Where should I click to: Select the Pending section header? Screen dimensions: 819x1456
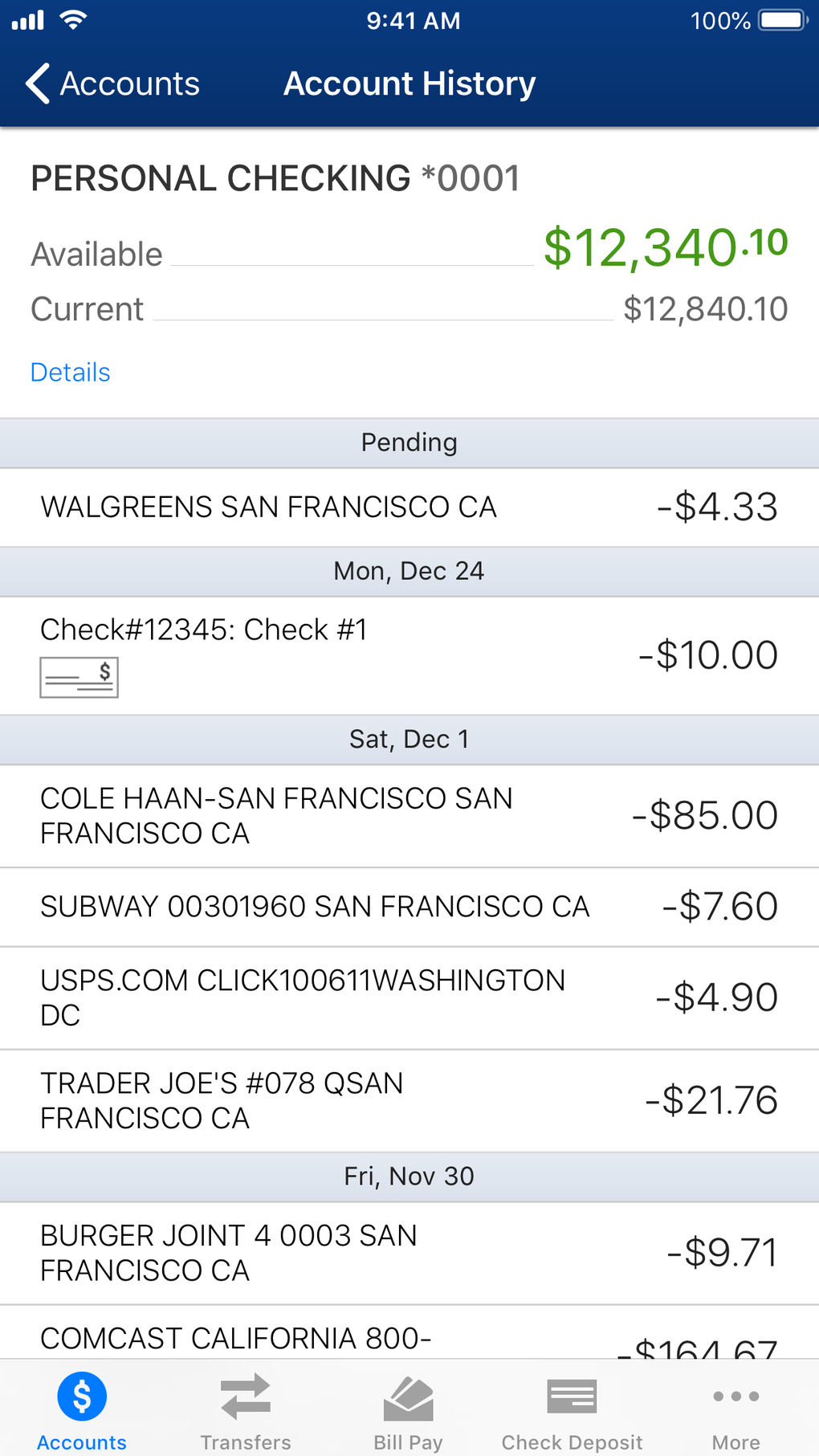pyautogui.click(x=409, y=442)
